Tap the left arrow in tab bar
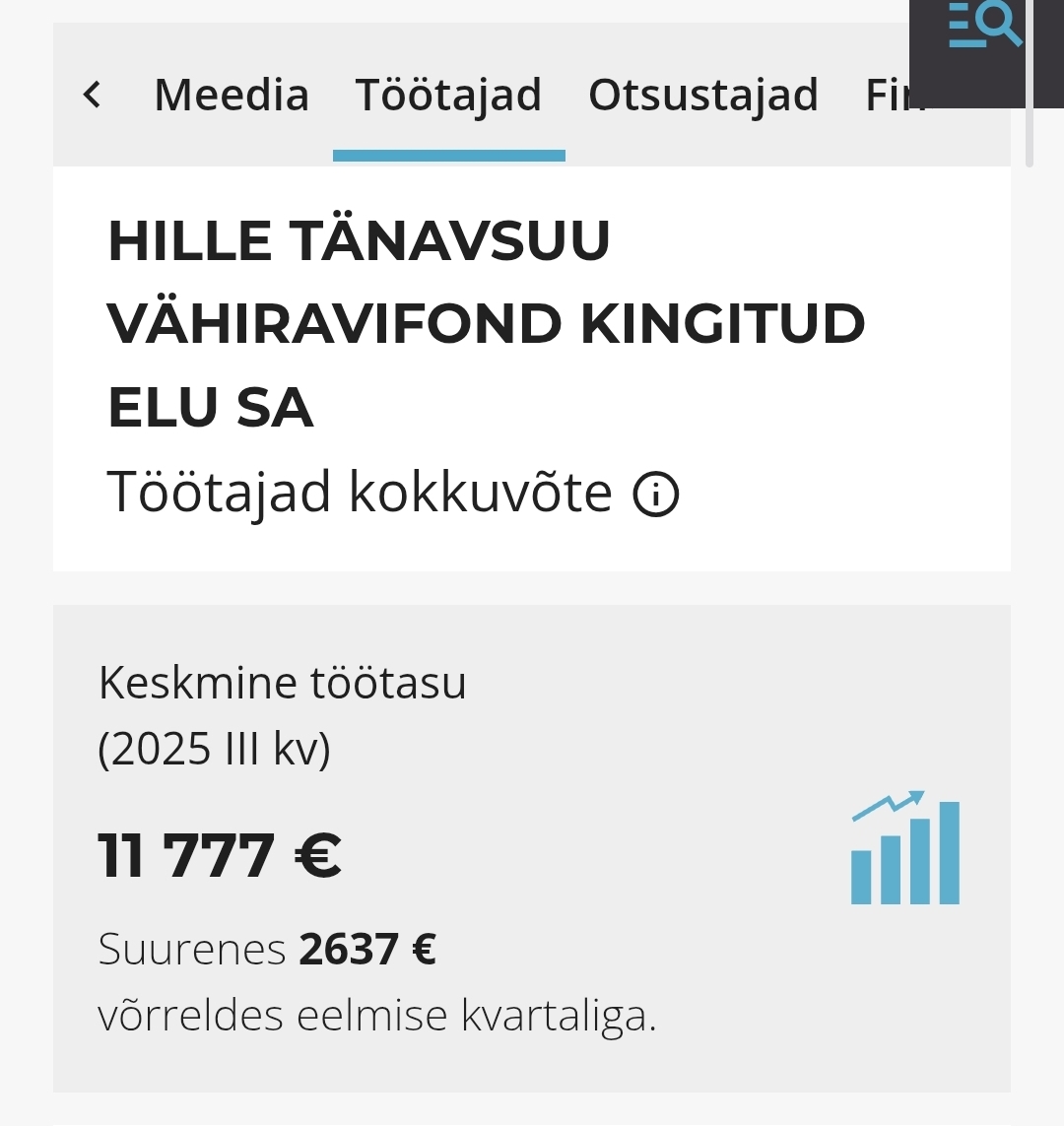The image size is (1064, 1126). (93, 96)
